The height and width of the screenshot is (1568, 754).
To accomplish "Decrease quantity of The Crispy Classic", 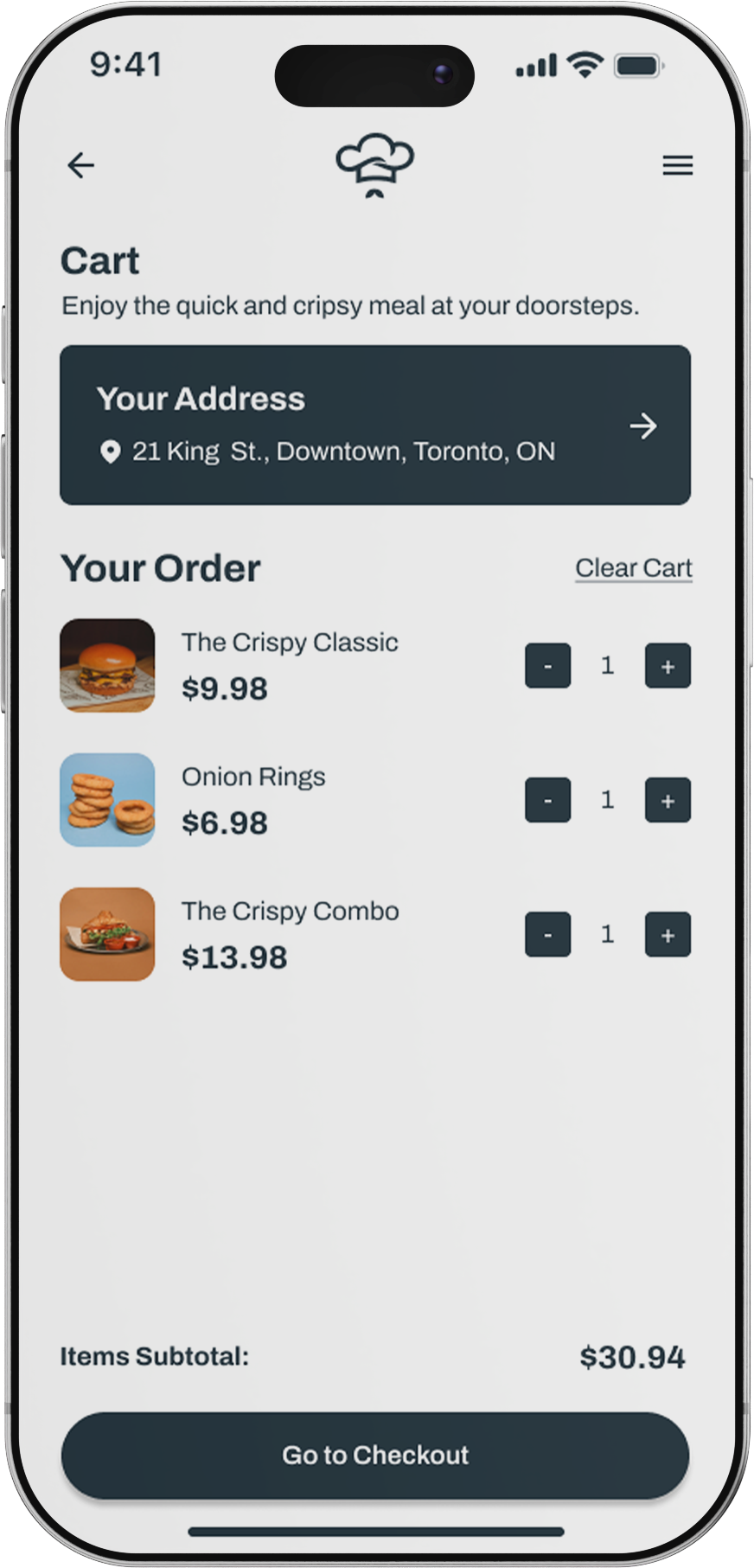I will pyautogui.click(x=547, y=666).
